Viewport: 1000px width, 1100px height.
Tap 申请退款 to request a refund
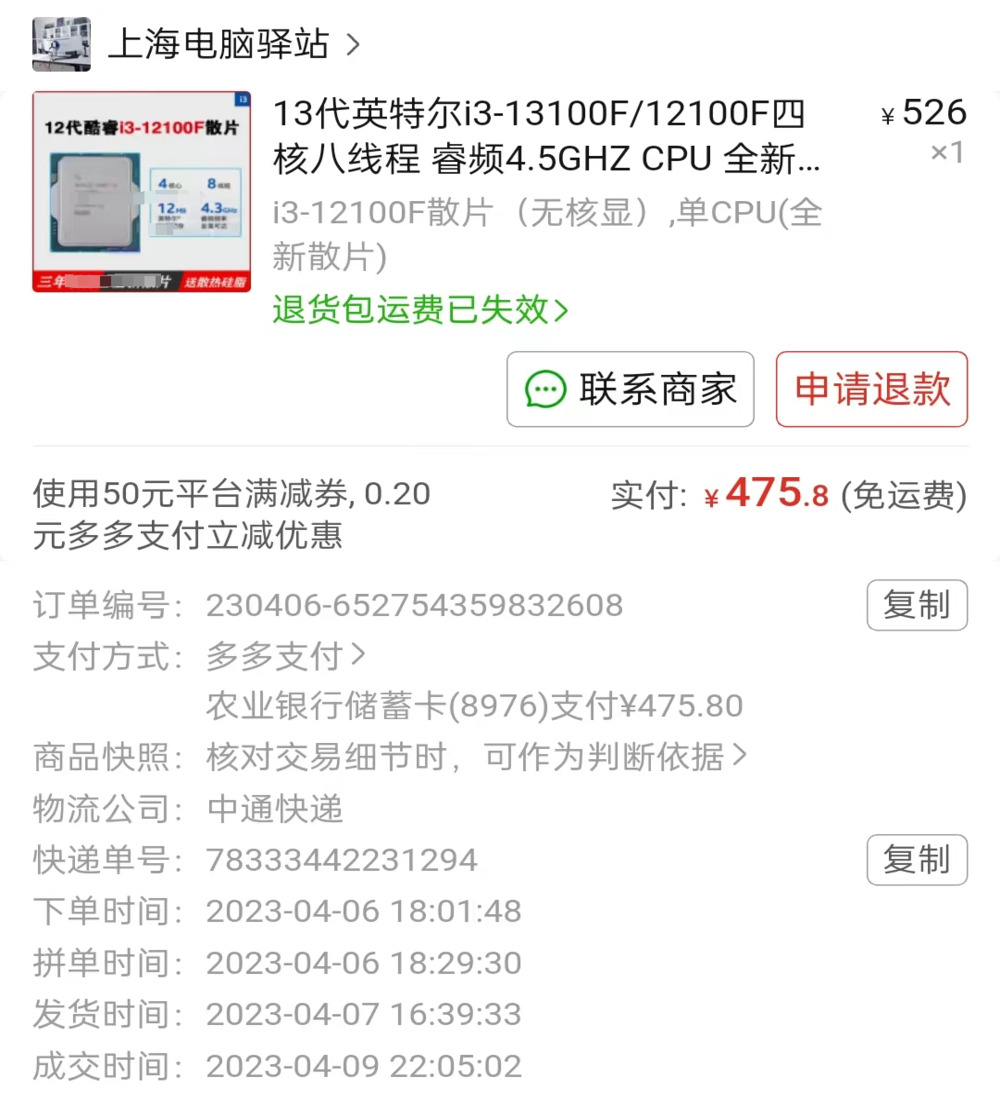pos(871,389)
